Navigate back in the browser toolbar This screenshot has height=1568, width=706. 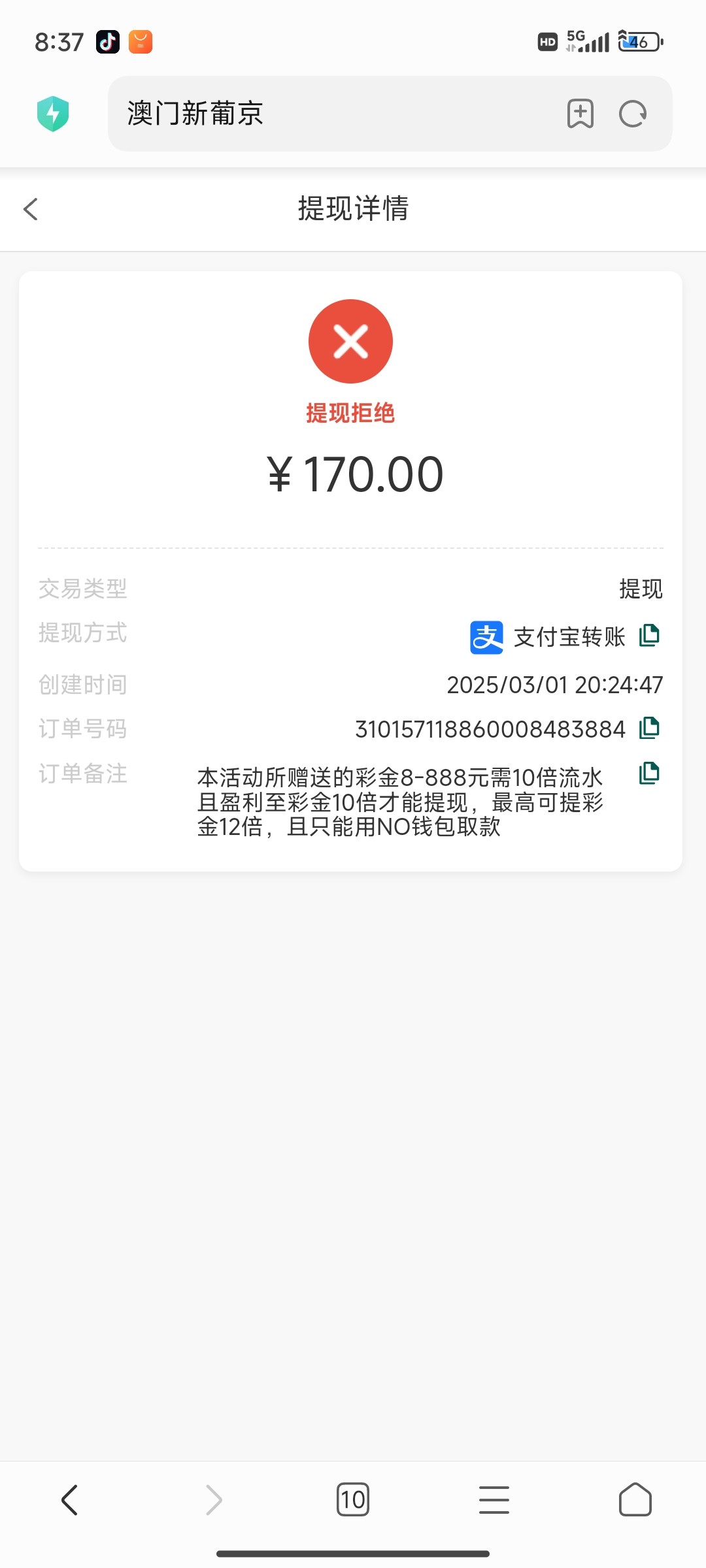pos(70,1499)
